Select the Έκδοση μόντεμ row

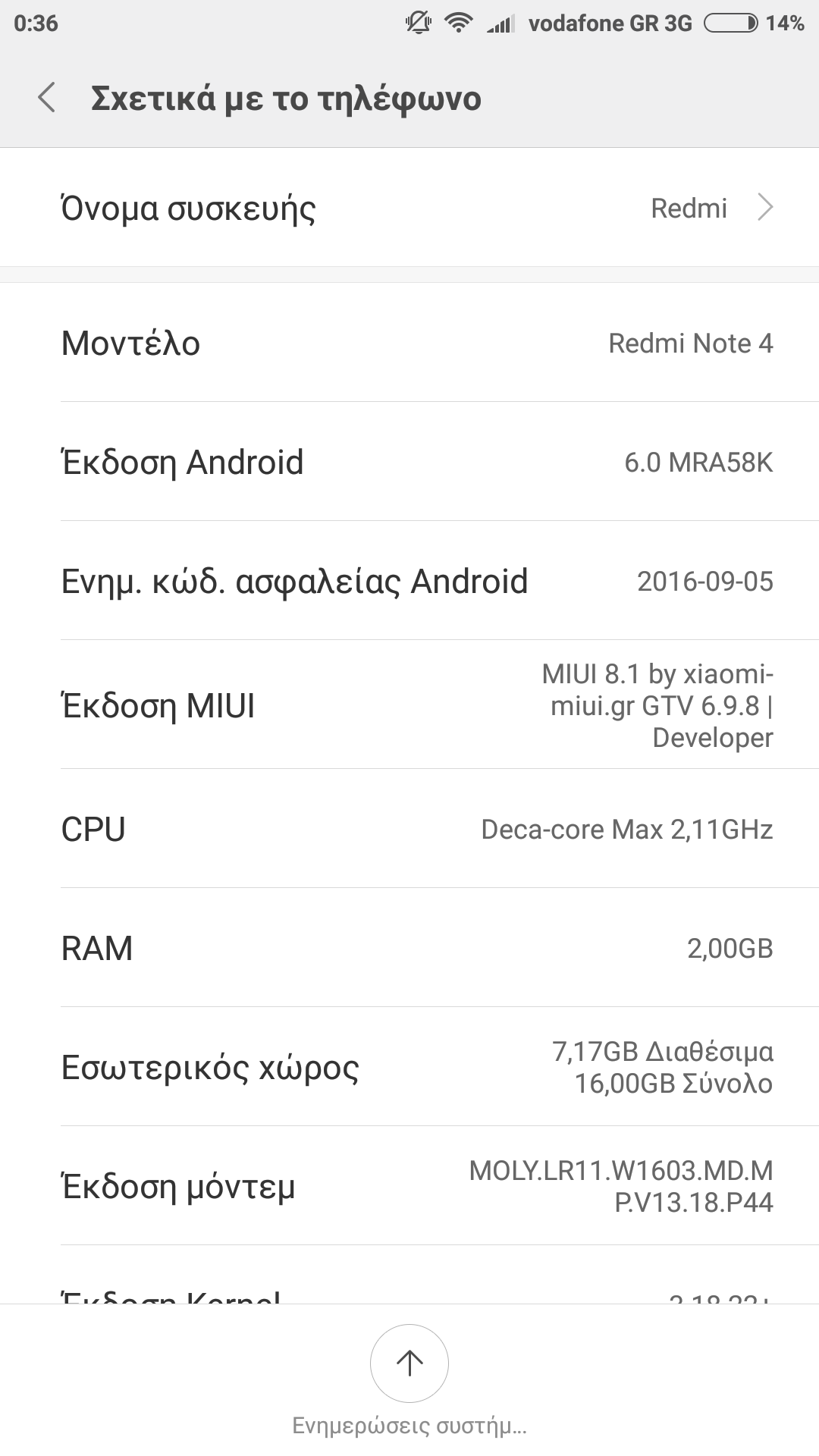point(409,1186)
